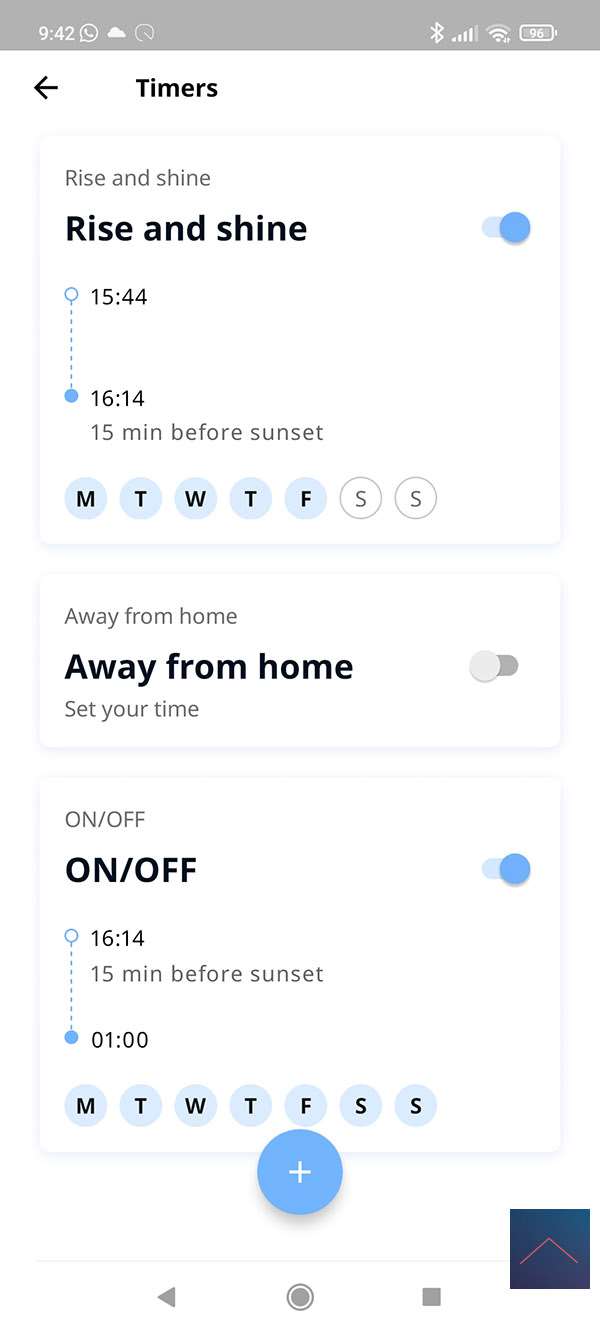The height and width of the screenshot is (1333, 600).
Task: Disable the ON/OFF timer switch
Action: click(506, 869)
